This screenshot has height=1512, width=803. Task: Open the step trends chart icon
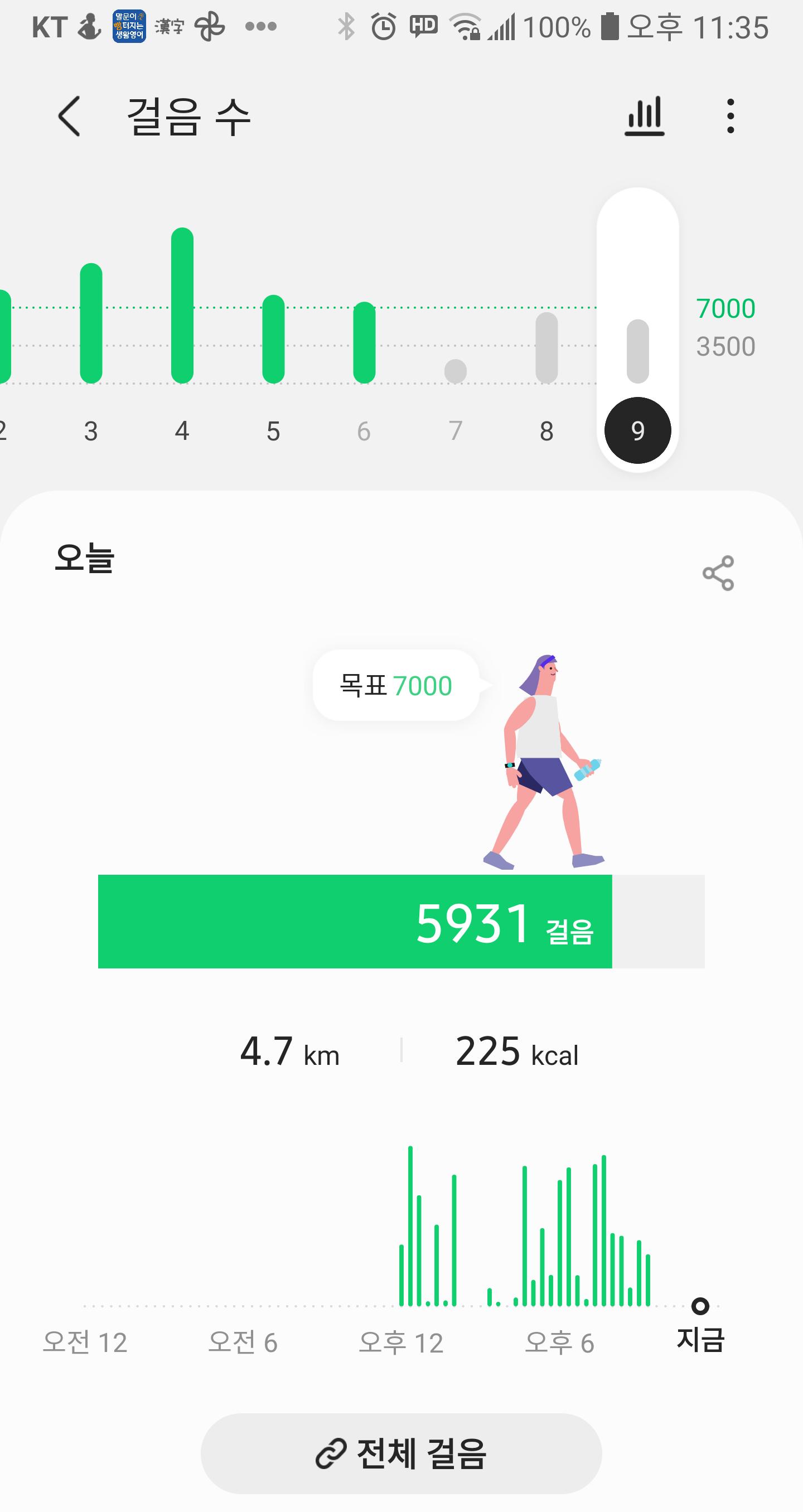(644, 116)
